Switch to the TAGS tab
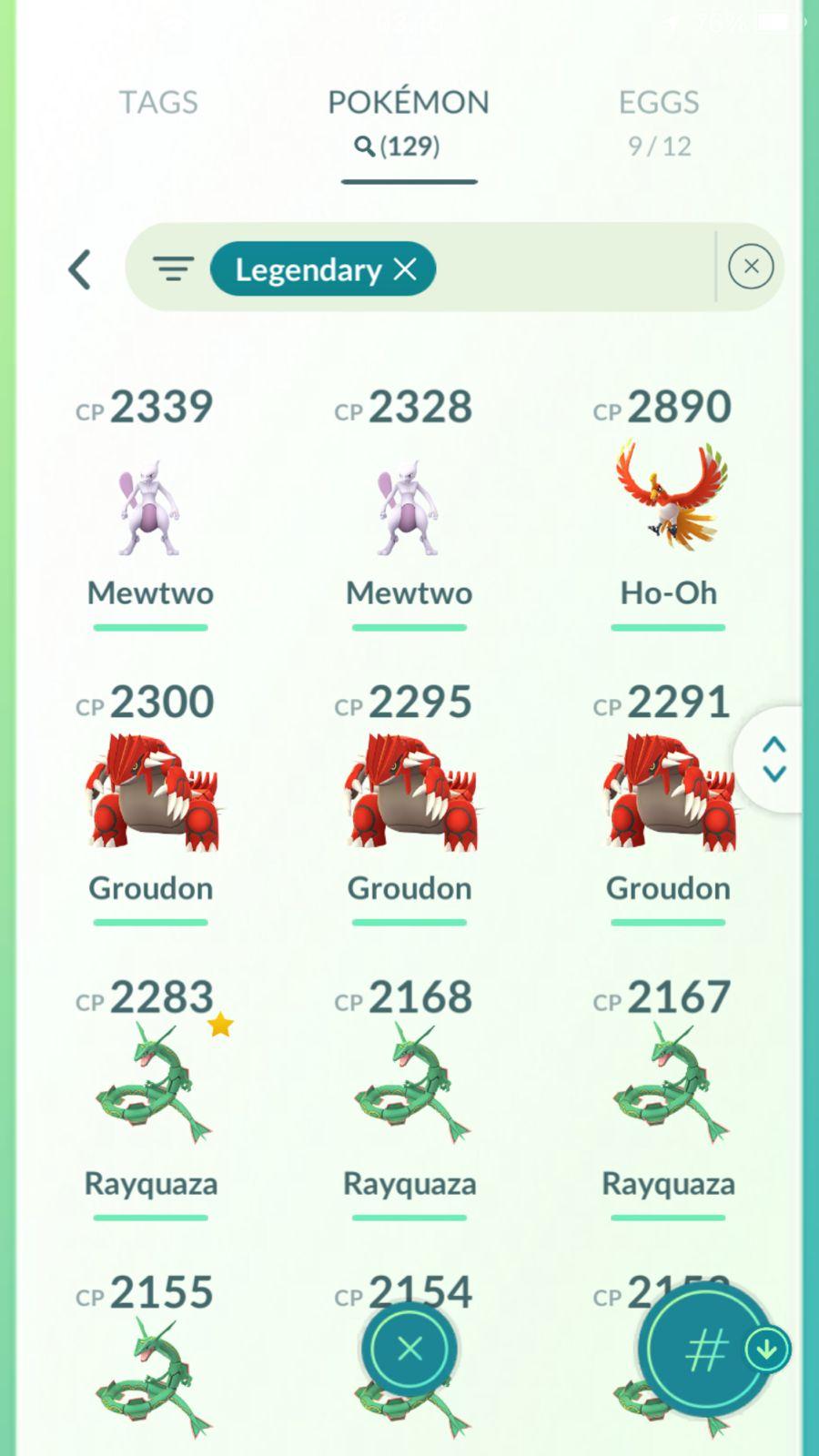Screen dimensions: 819x1456 [x=158, y=102]
